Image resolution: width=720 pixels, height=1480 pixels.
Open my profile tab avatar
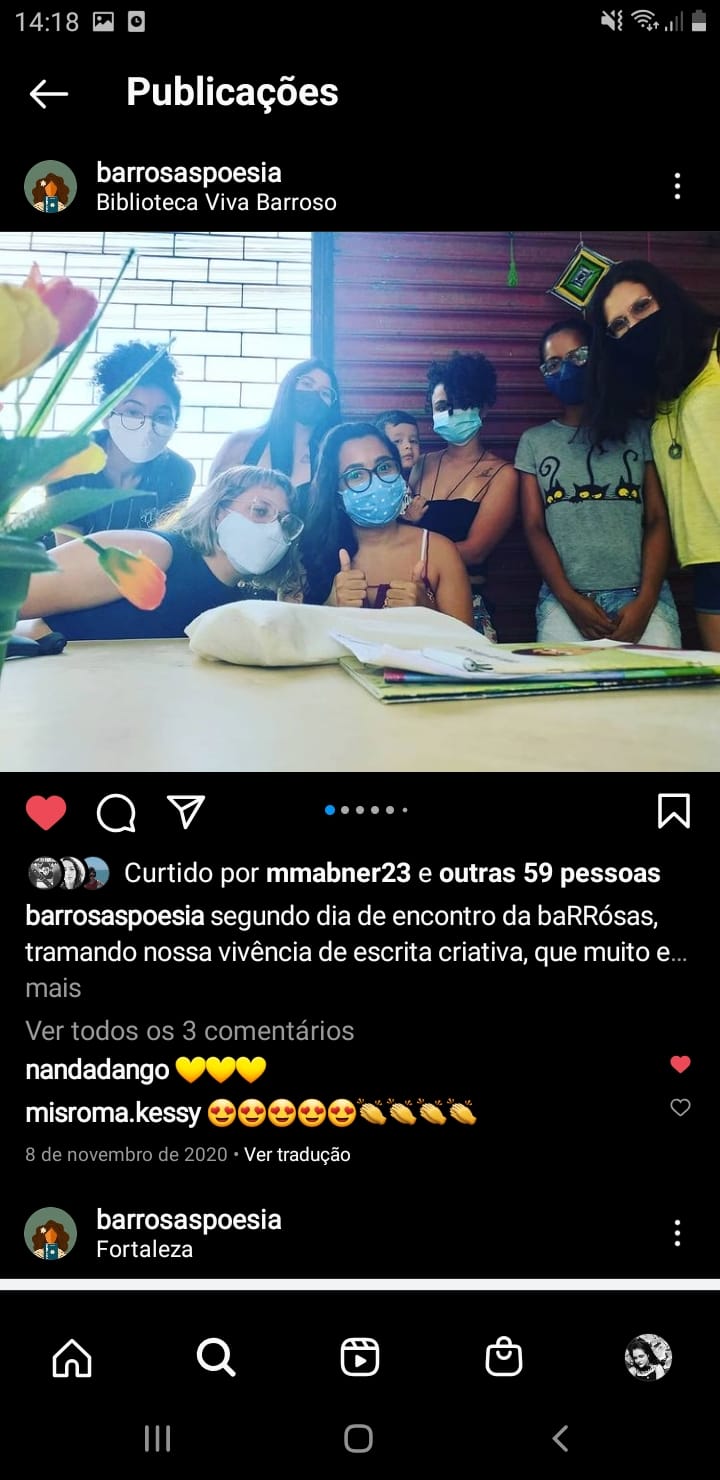tap(648, 1358)
